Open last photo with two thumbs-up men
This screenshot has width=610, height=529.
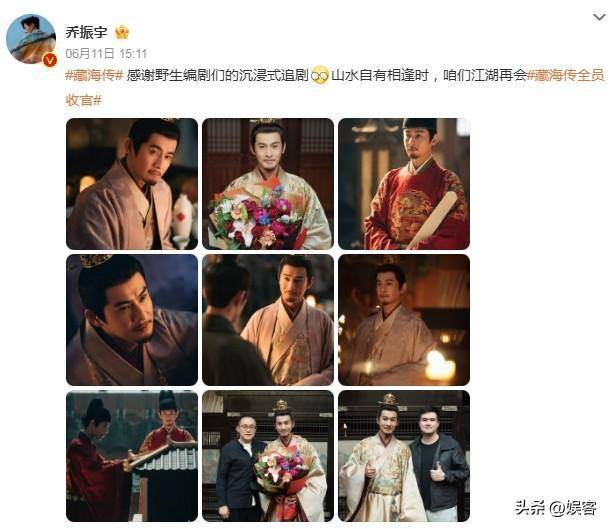(404, 456)
